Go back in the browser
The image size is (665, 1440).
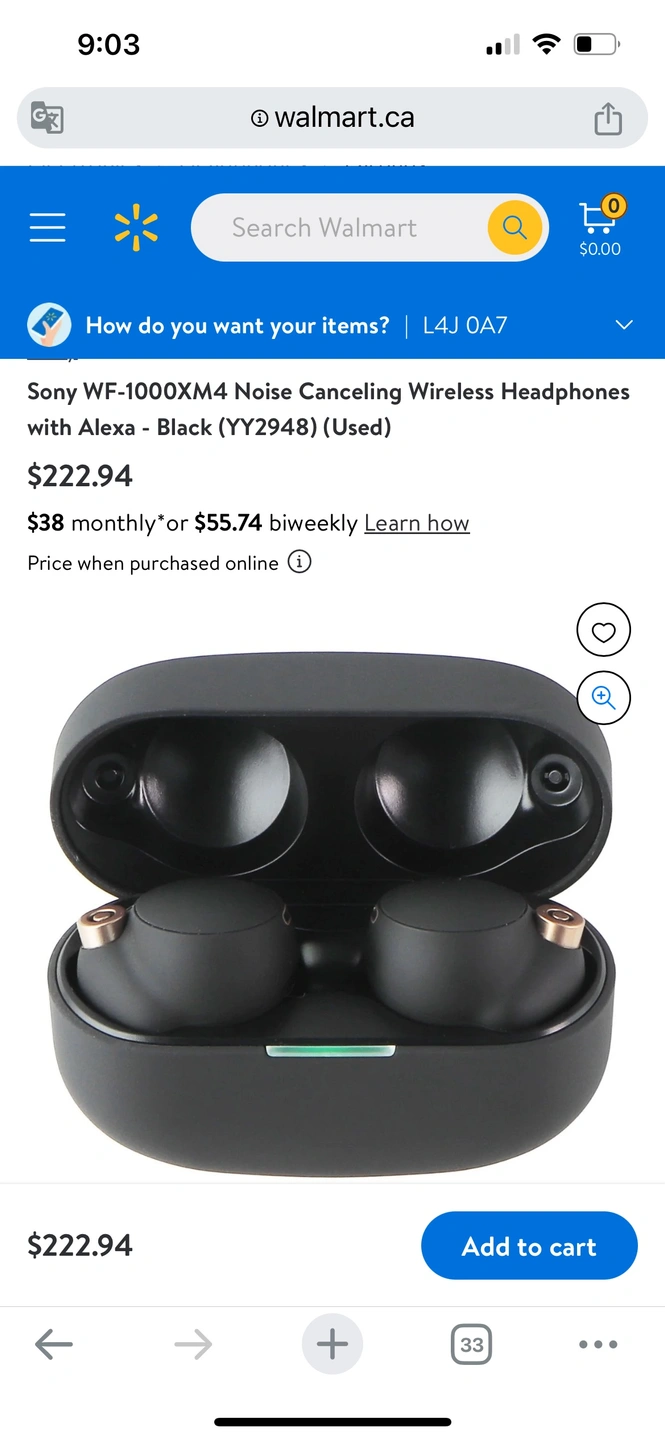coord(54,1345)
